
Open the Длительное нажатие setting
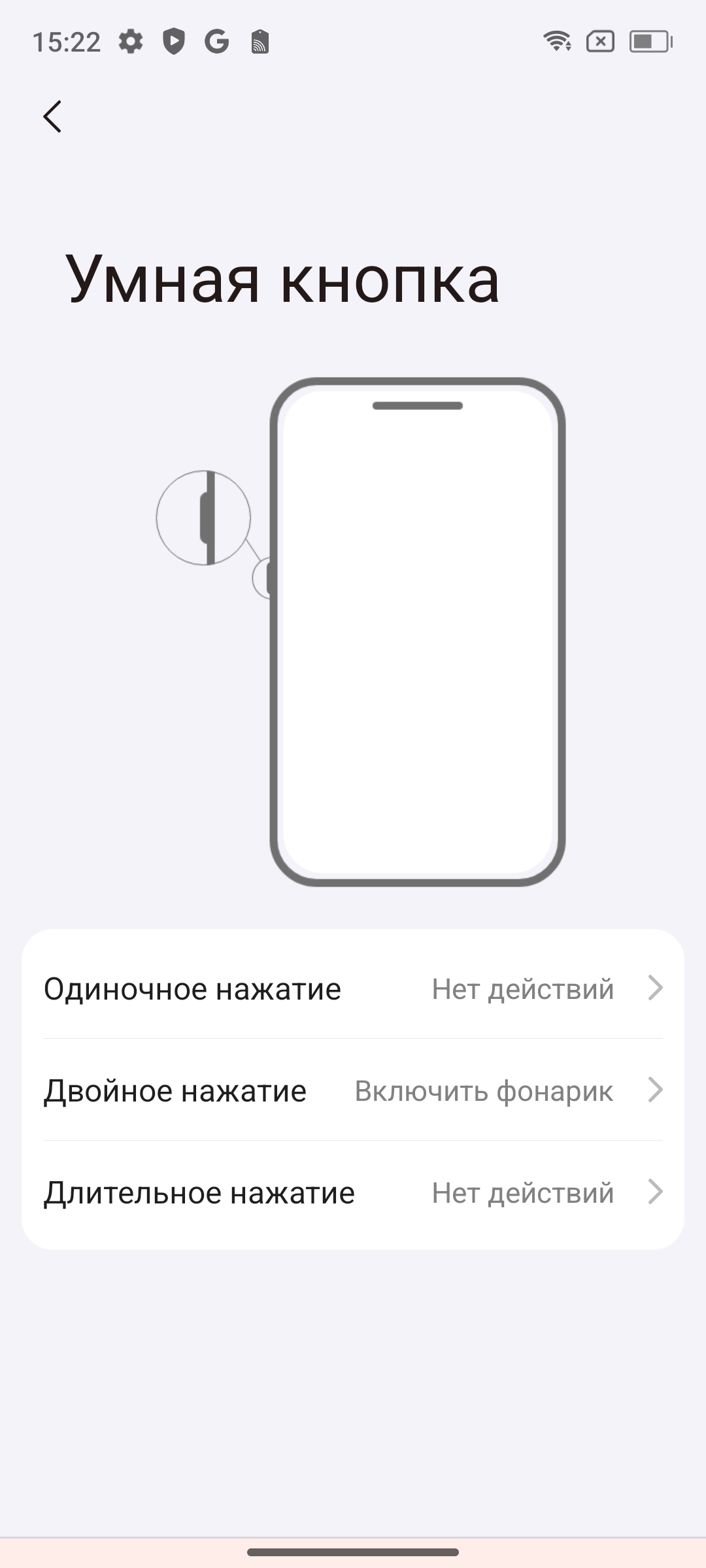click(x=353, y=1192)
